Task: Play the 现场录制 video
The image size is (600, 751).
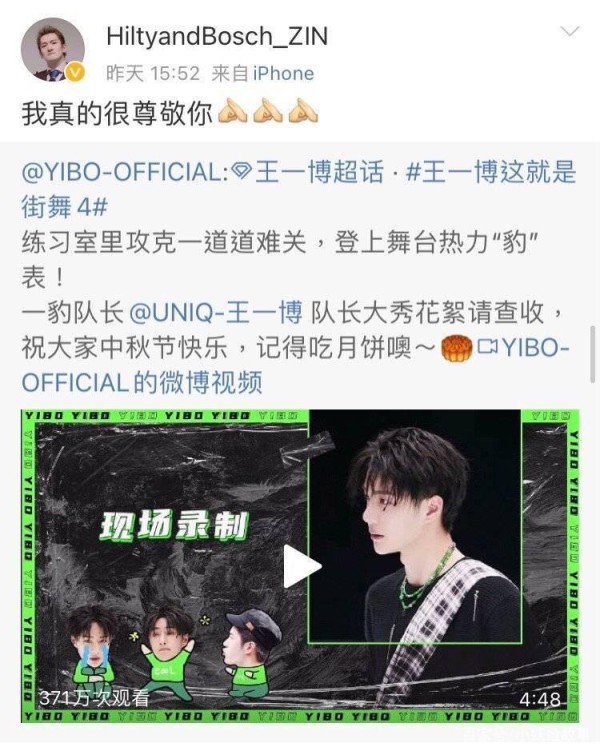Action: [301, 566]
